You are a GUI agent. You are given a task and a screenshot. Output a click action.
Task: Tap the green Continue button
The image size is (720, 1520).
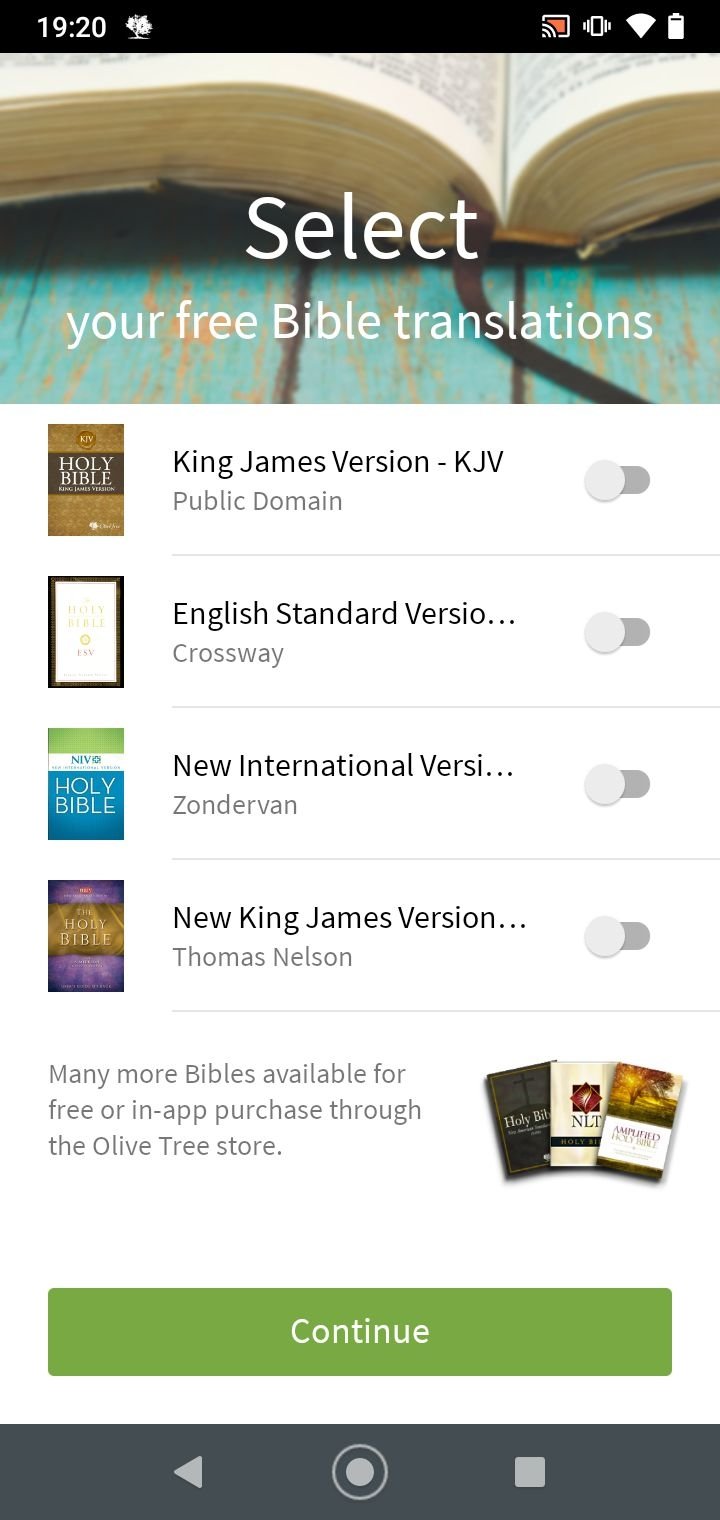(360, 1331)
